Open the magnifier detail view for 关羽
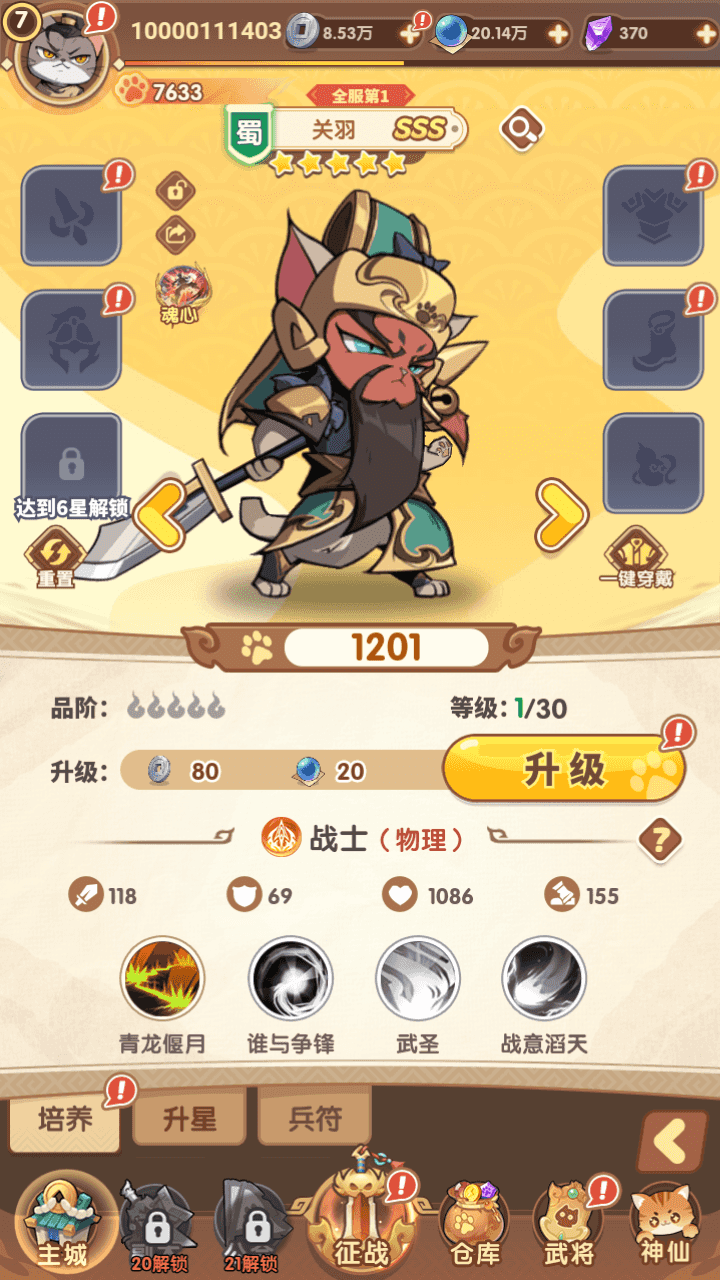Viewport: 720px width, 1280px height. tap(521, 129)
